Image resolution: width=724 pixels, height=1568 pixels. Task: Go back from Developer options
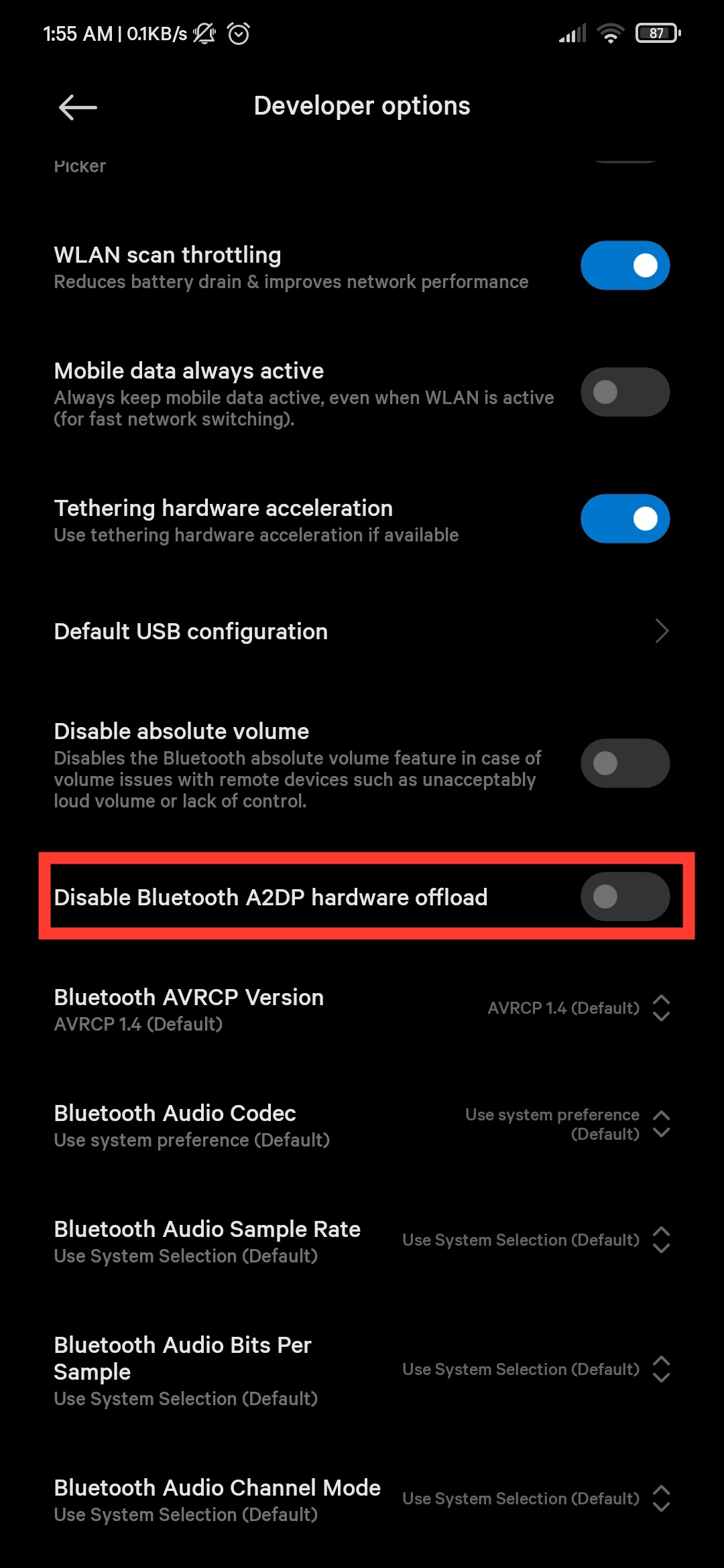point(78,107)
